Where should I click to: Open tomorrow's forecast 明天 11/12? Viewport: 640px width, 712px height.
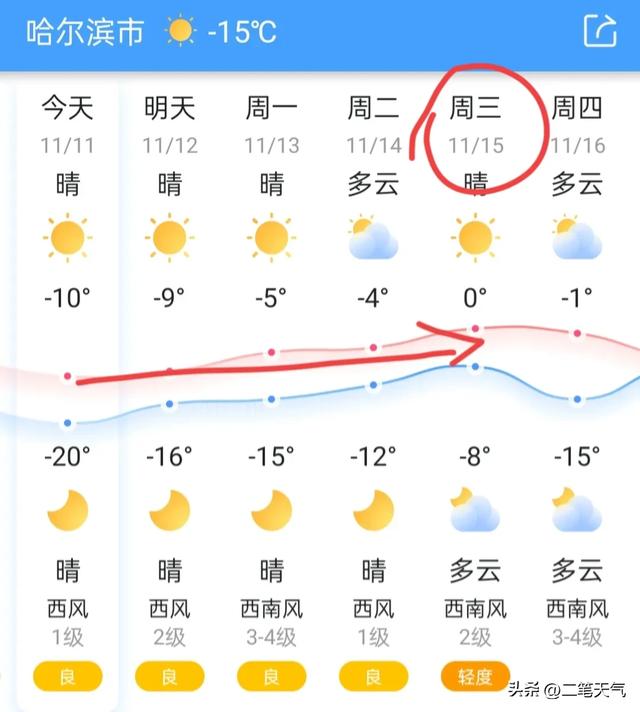click(x=170, y=125)
